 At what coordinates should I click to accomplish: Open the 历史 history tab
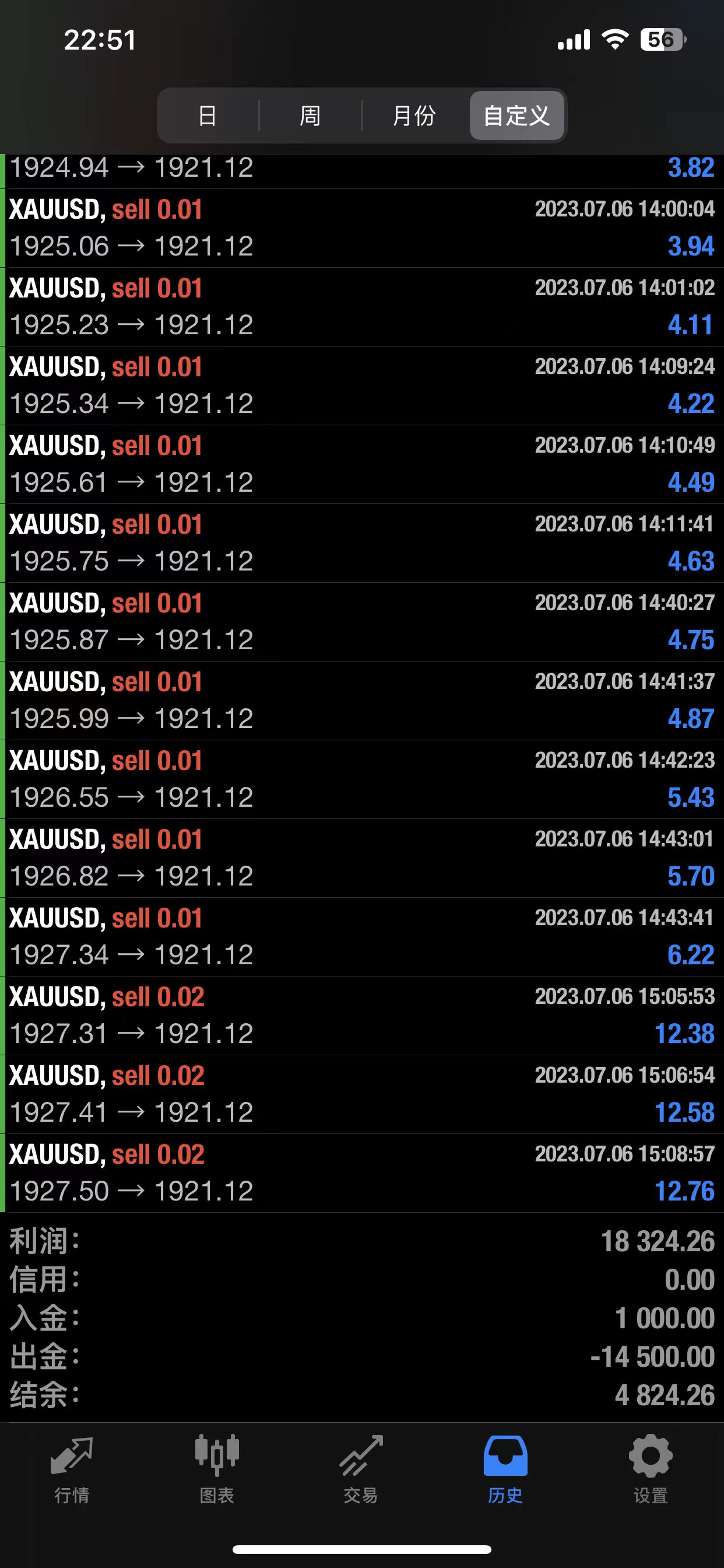click(x=505, y=1468)
